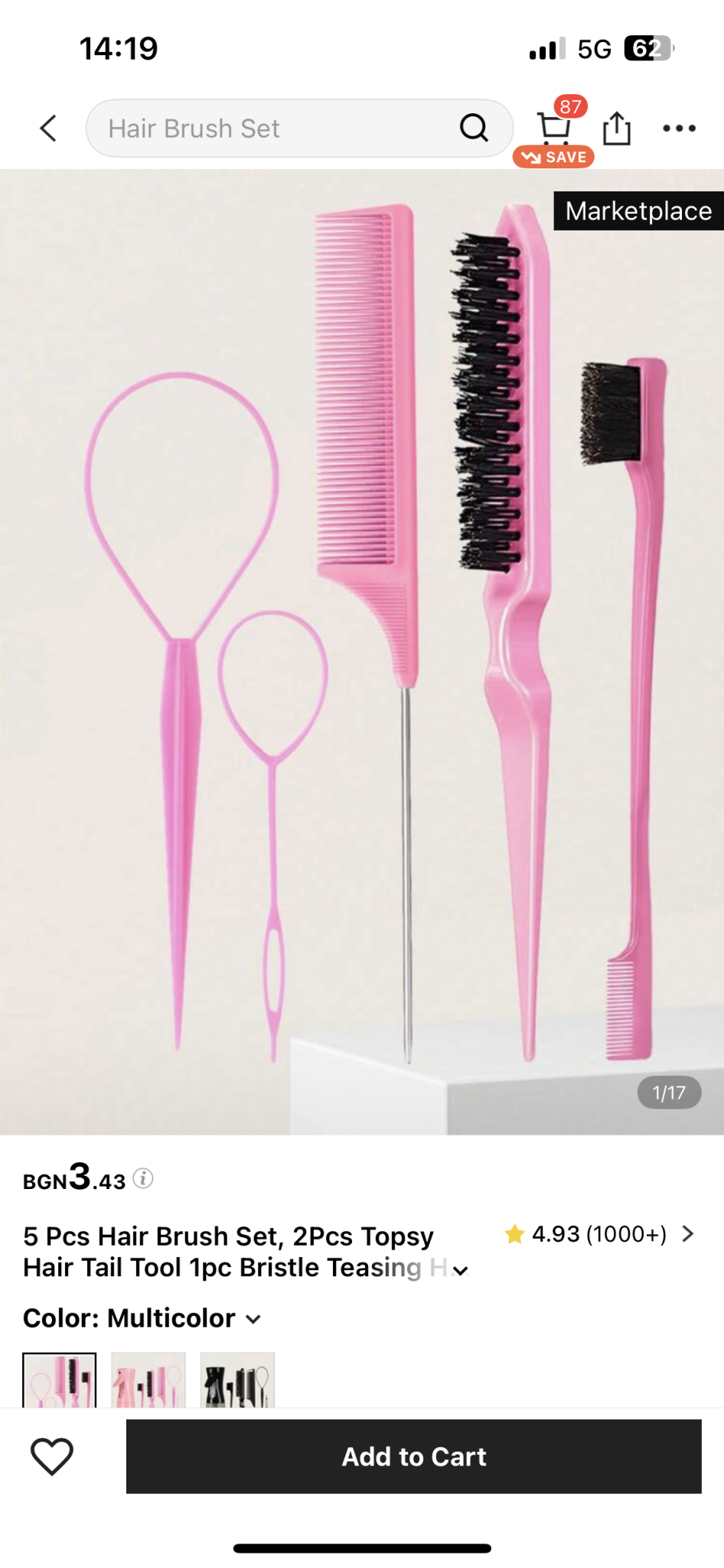This screenshot has height=1568, width=724.
Task: Share this product
Action: [617, 128]
